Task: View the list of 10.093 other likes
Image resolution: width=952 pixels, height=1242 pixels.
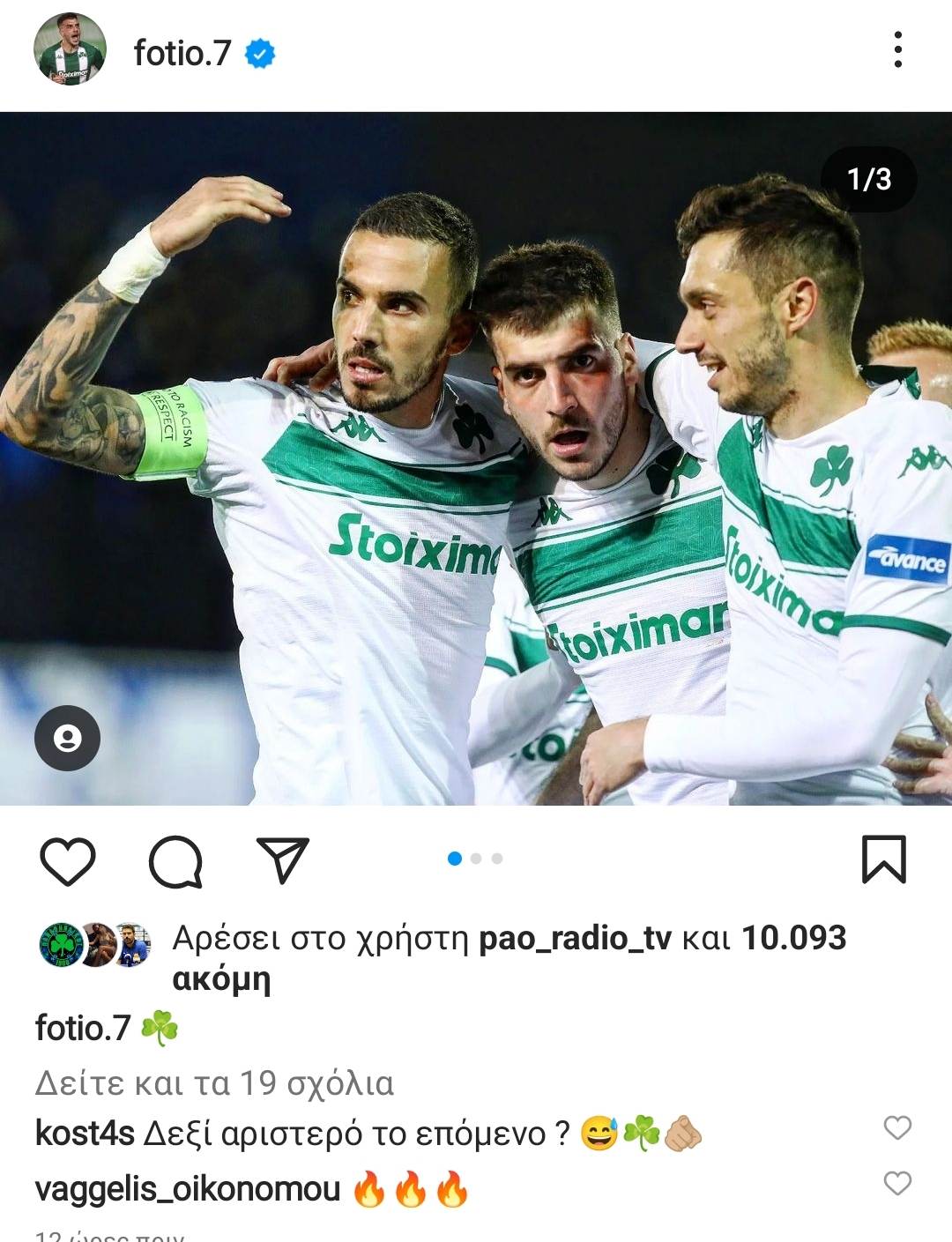Action: 792,939
